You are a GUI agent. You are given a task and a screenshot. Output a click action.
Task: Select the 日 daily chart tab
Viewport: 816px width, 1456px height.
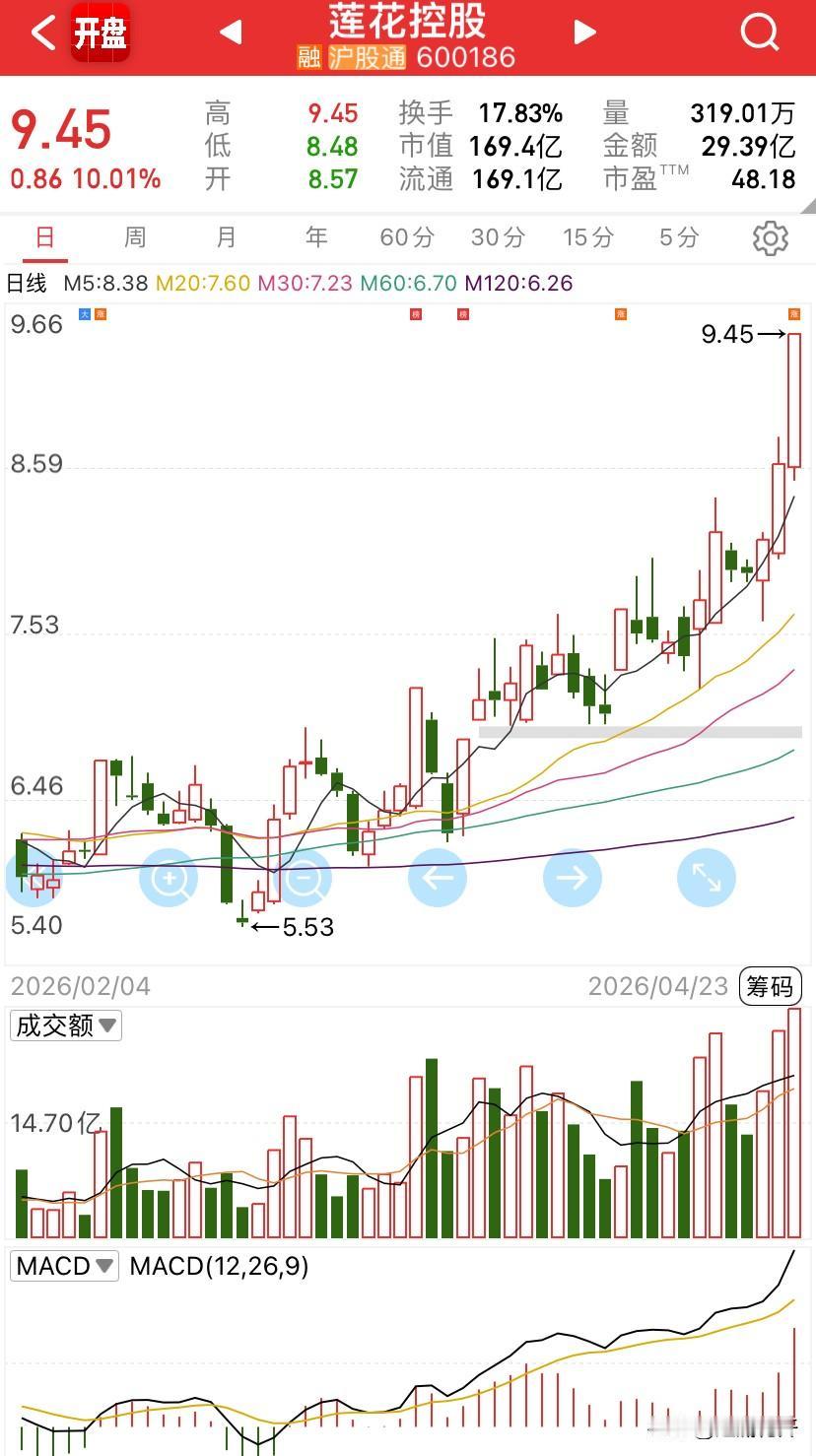point(44,237)
